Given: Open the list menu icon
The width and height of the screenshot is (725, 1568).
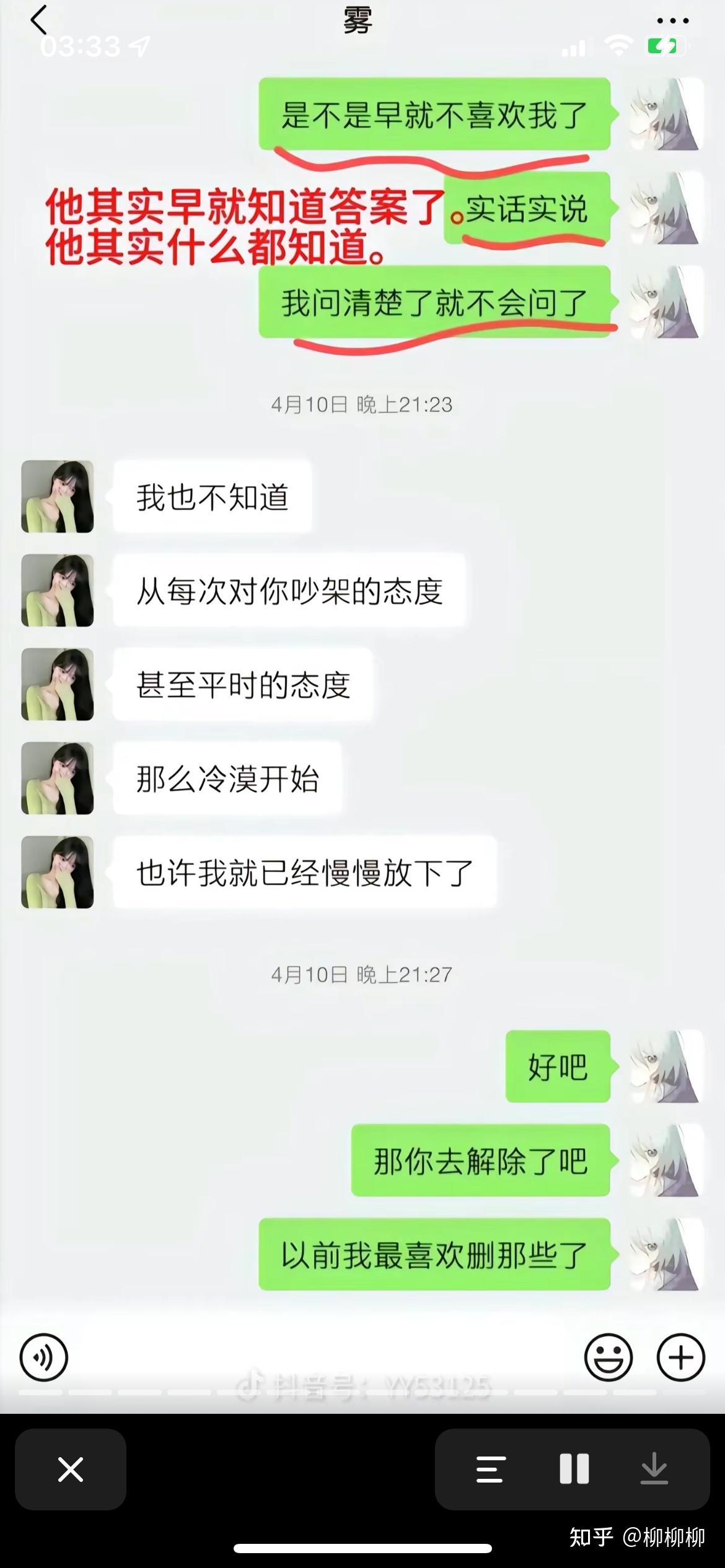Looking at the screenshot, I should pyautogui.click(x=491, y=1469).
